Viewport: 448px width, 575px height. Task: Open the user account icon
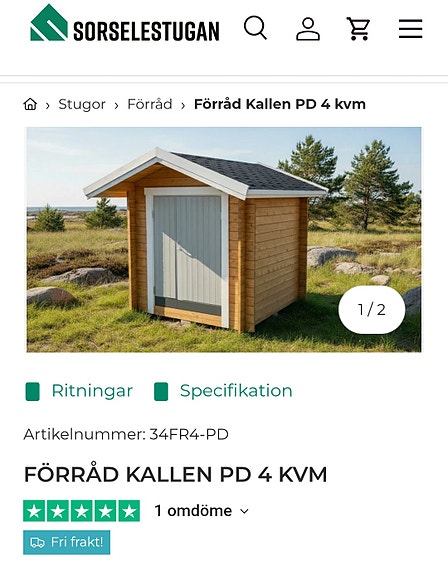pyautogui.click(x=308, y=29)
